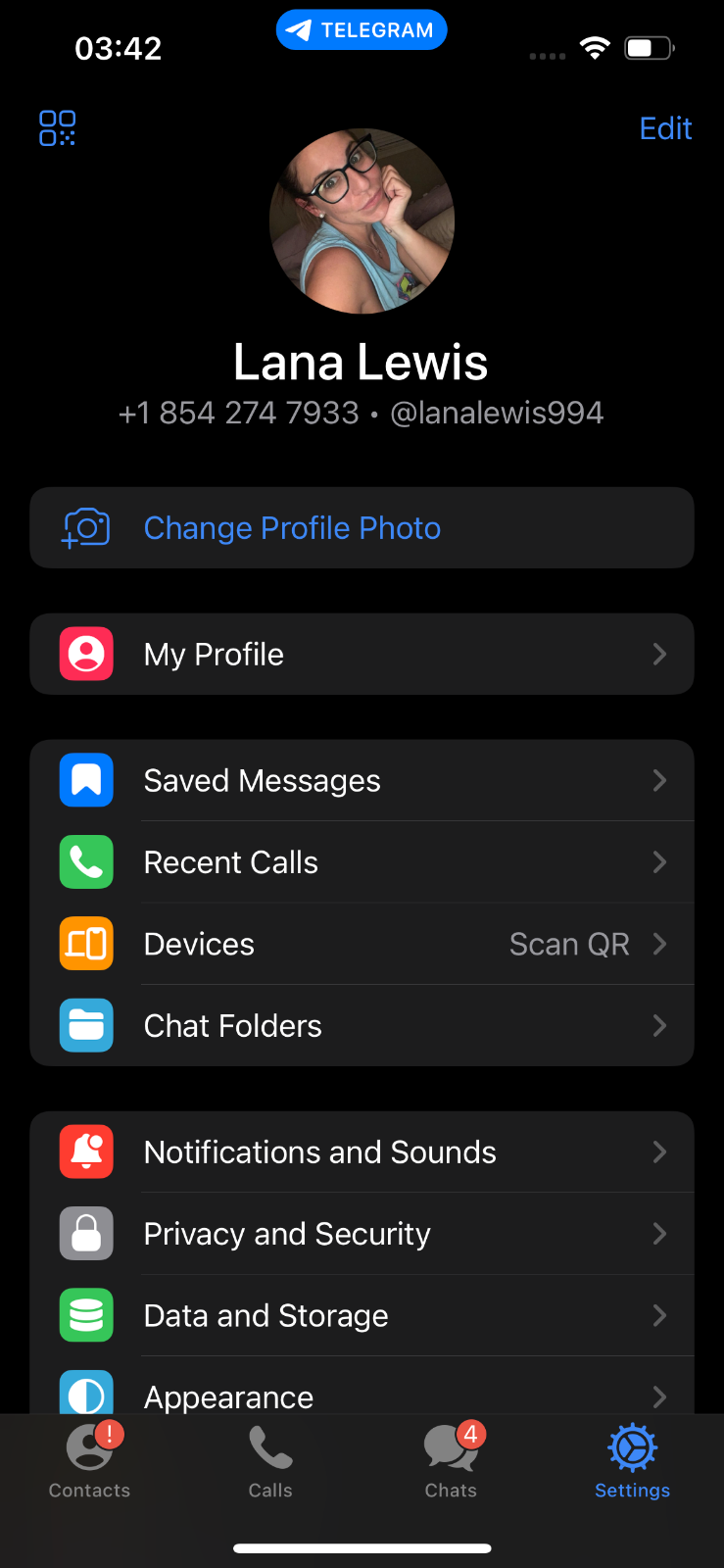Switch to the Calls tab

270,1461
